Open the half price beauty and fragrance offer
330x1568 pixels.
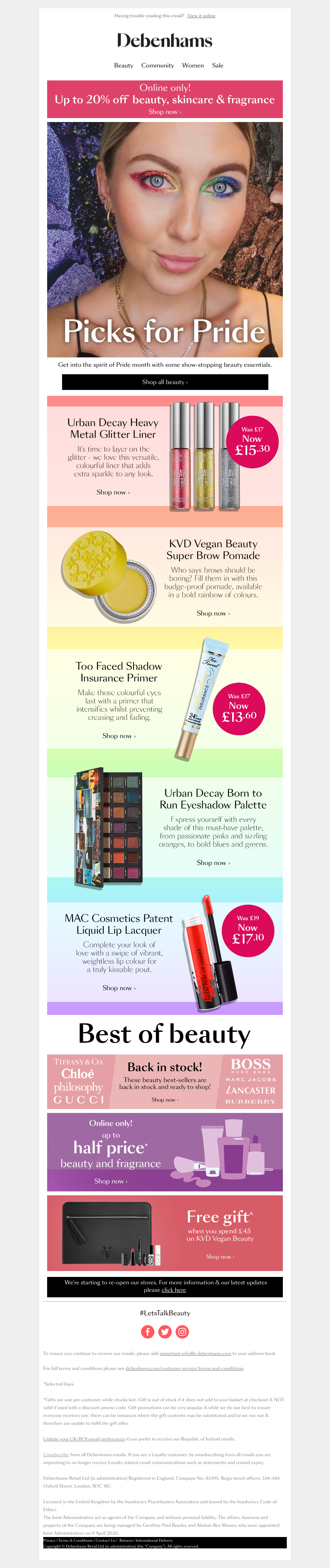(111, 1181)
